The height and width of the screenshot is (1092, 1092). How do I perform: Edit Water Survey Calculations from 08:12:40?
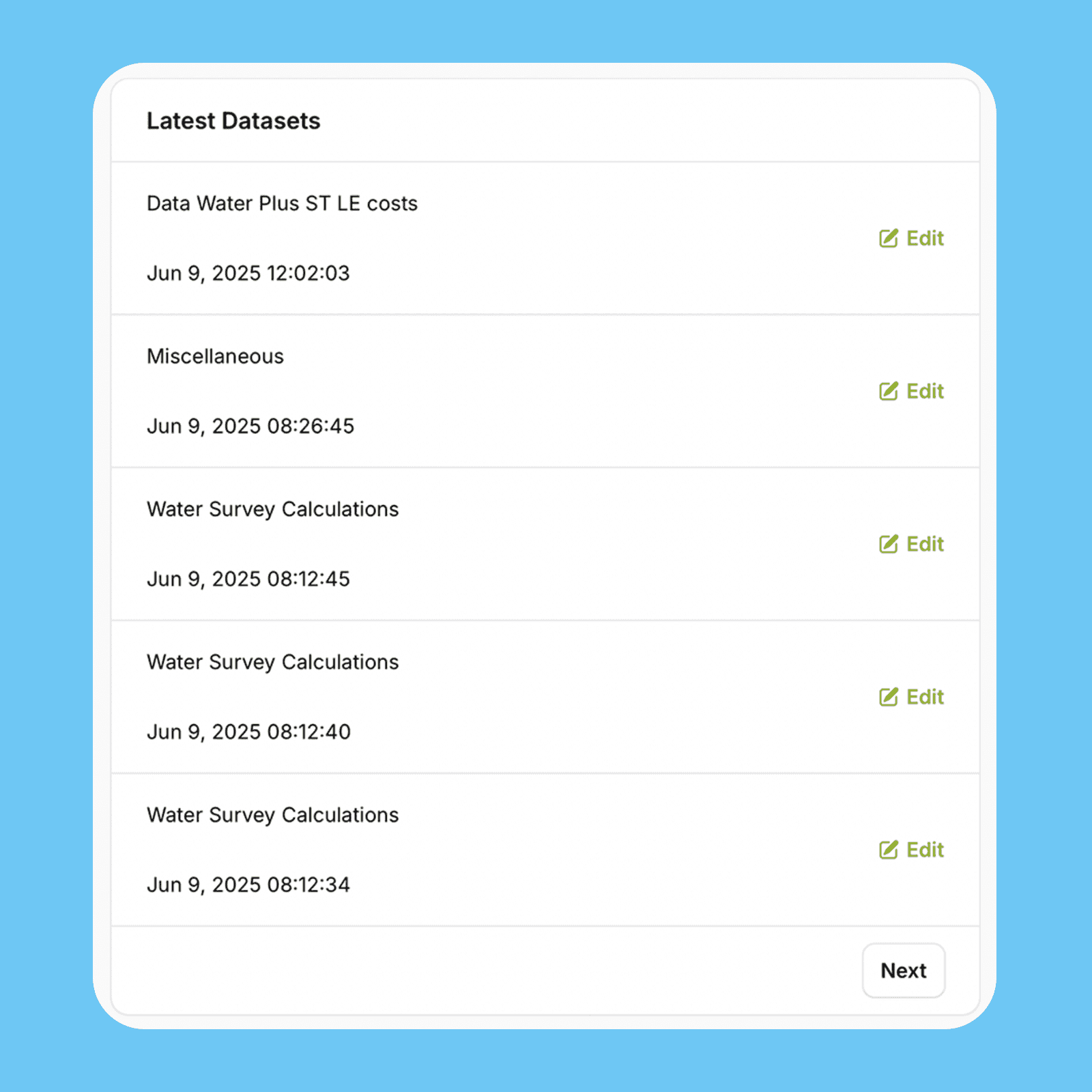coord(911,697)
